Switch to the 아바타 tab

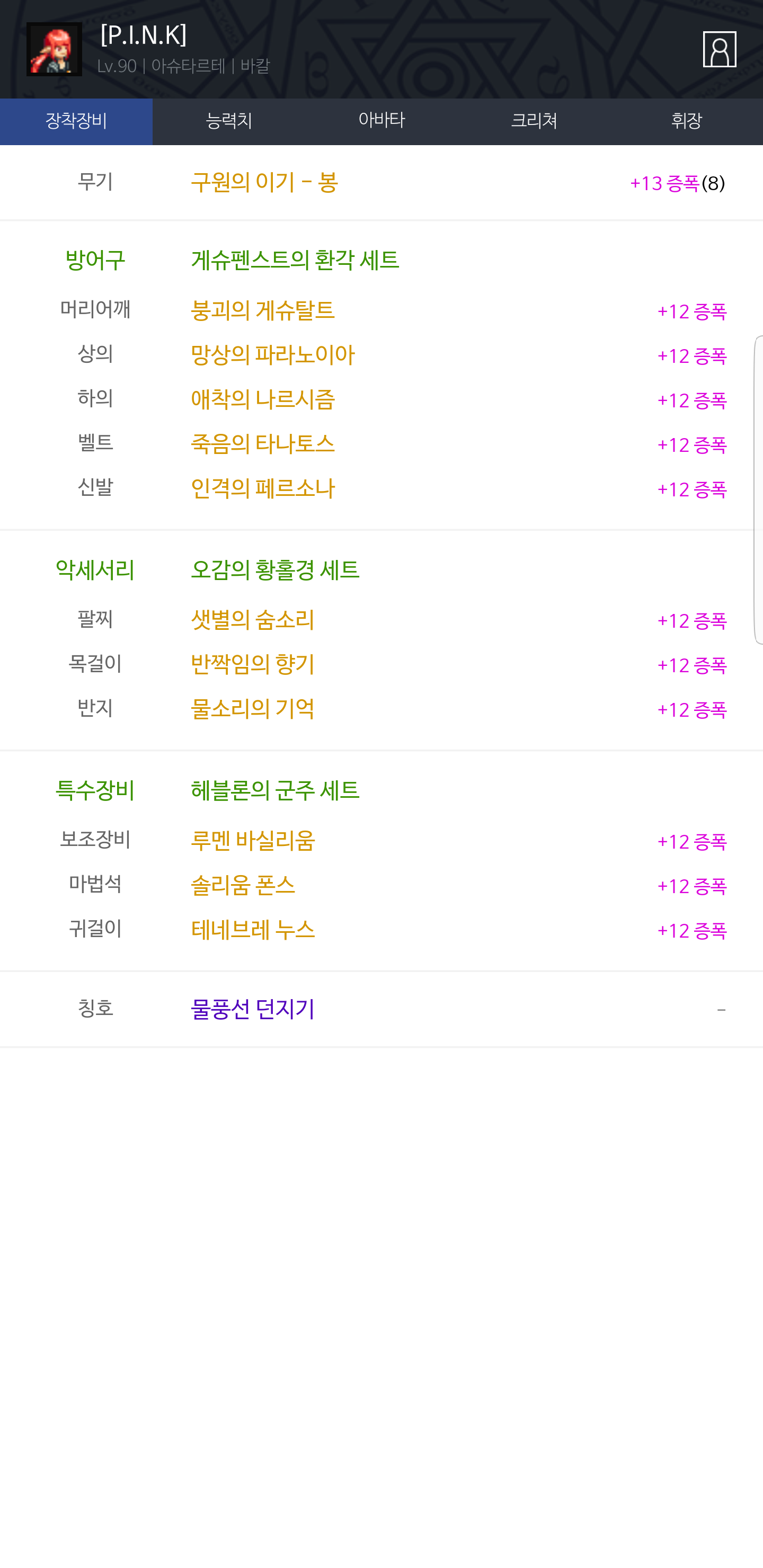(x=381, y=121)
